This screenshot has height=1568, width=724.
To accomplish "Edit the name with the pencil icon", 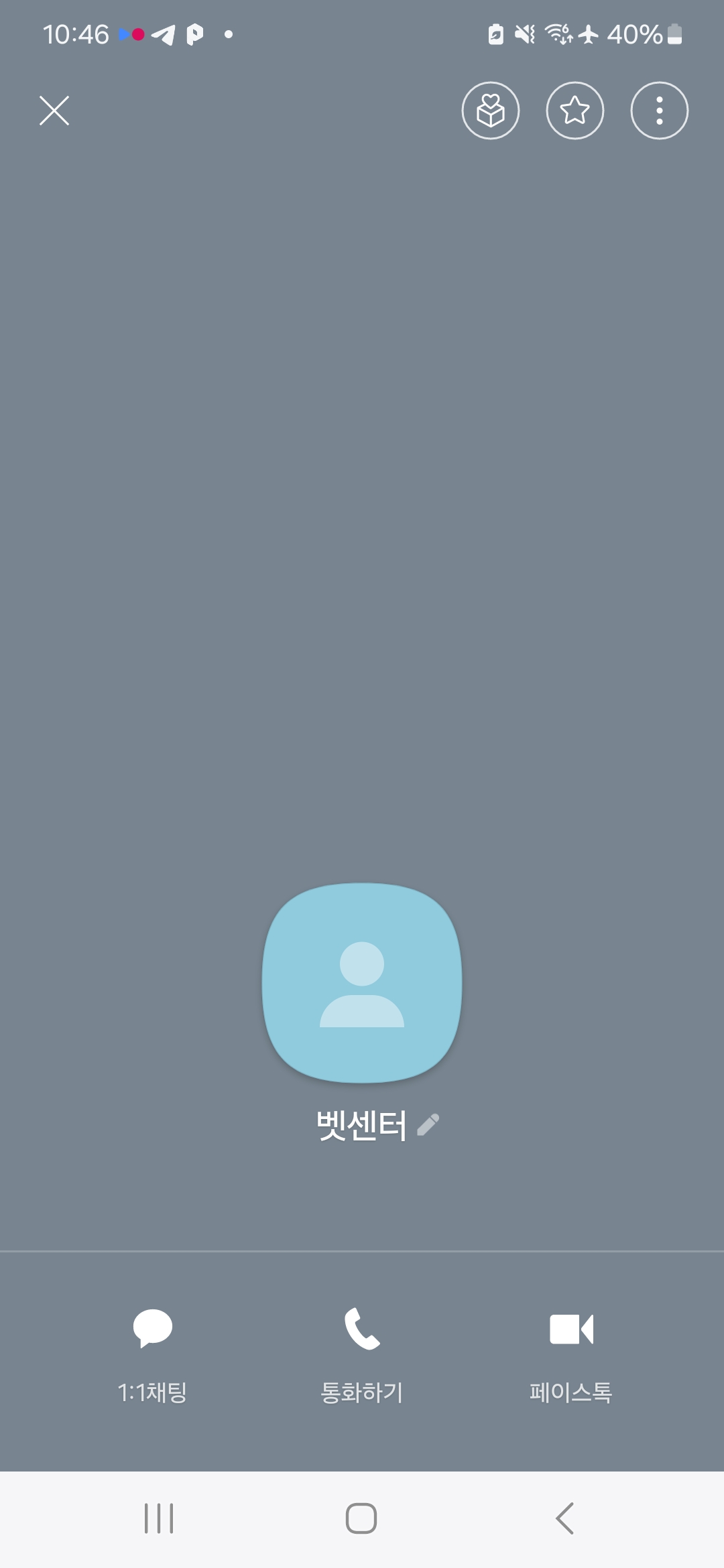I will point(428,1125).
